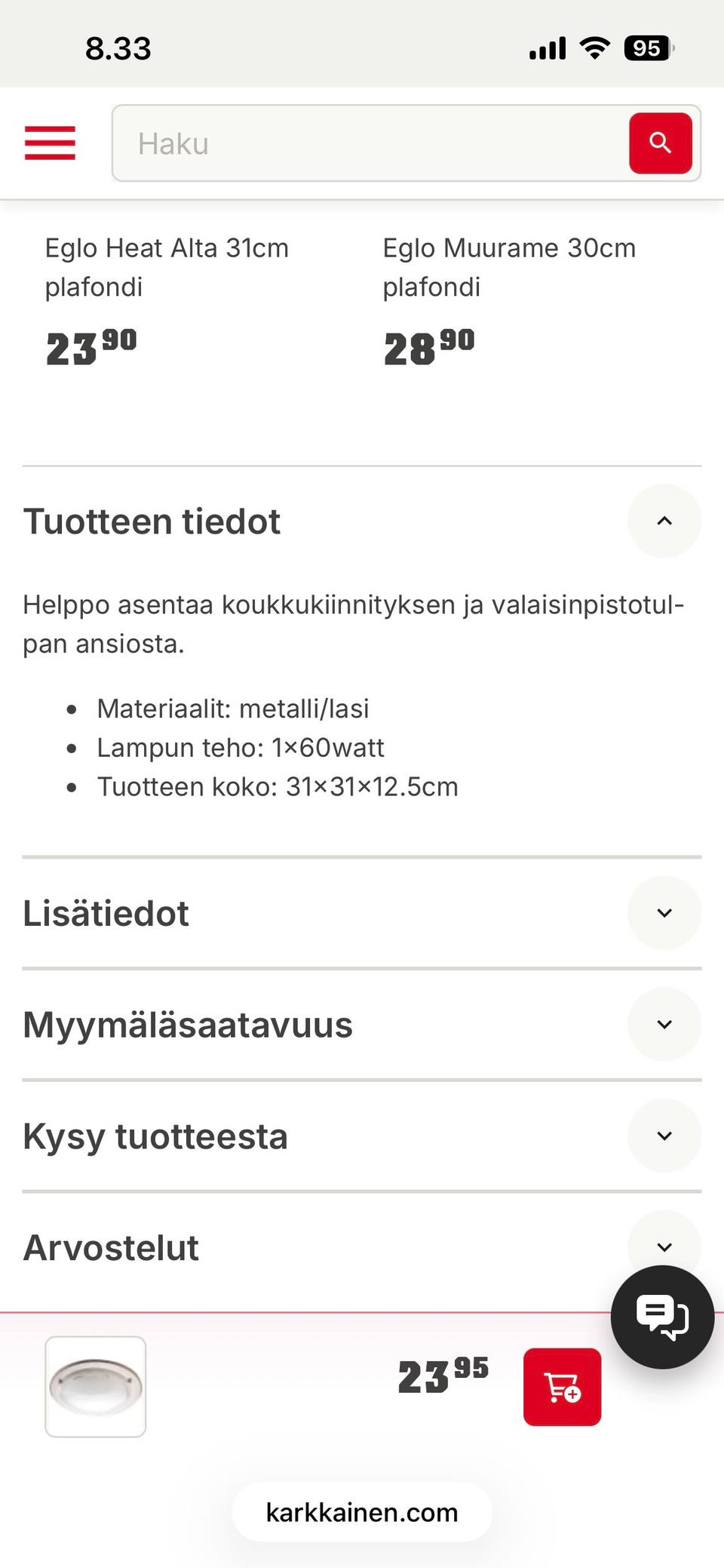Collapse the Tuotteen tiedot section

coord(664,521)
